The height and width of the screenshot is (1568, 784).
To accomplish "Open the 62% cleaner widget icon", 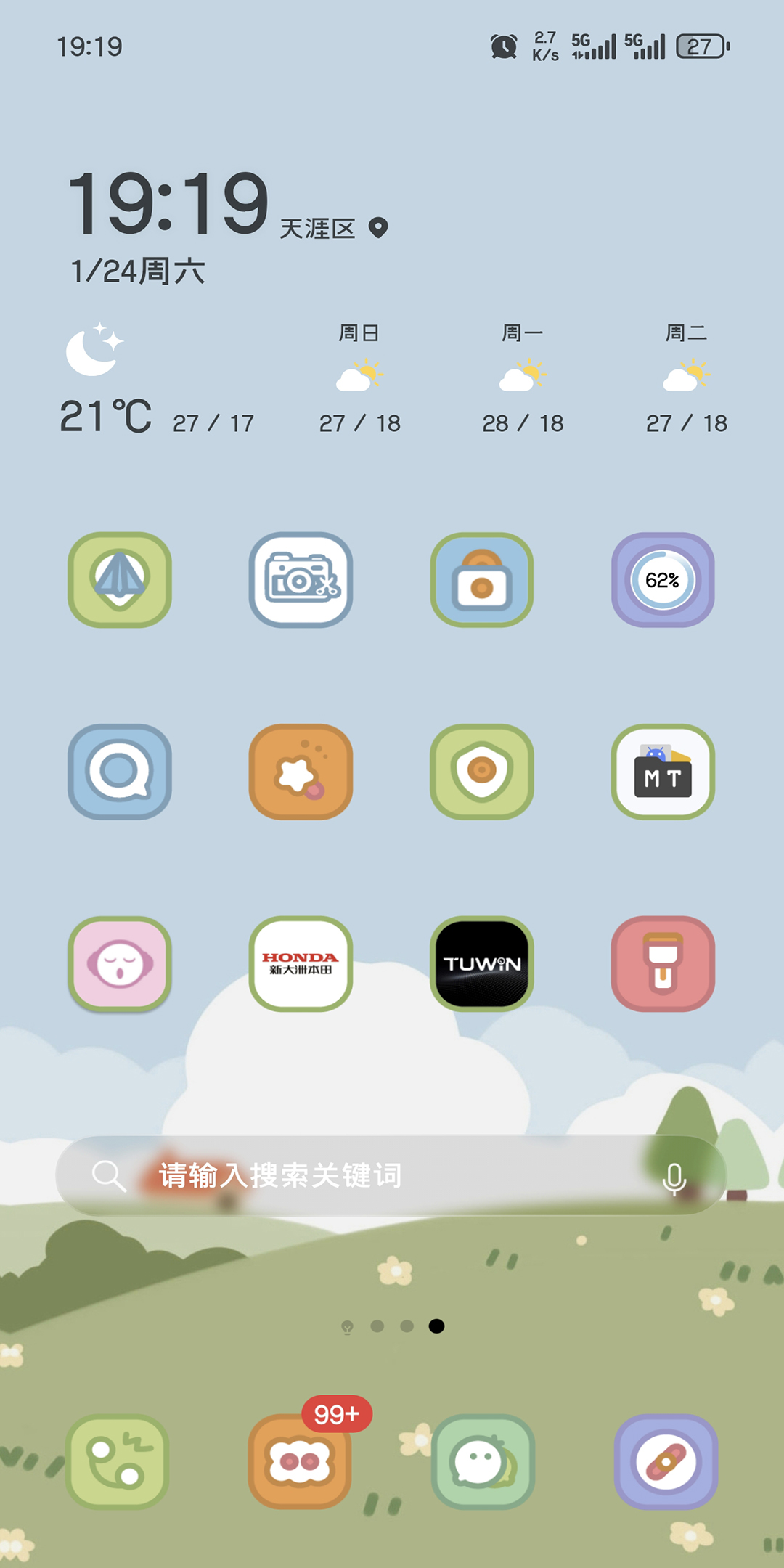I will pyautogui.click(x=663, y=580).
